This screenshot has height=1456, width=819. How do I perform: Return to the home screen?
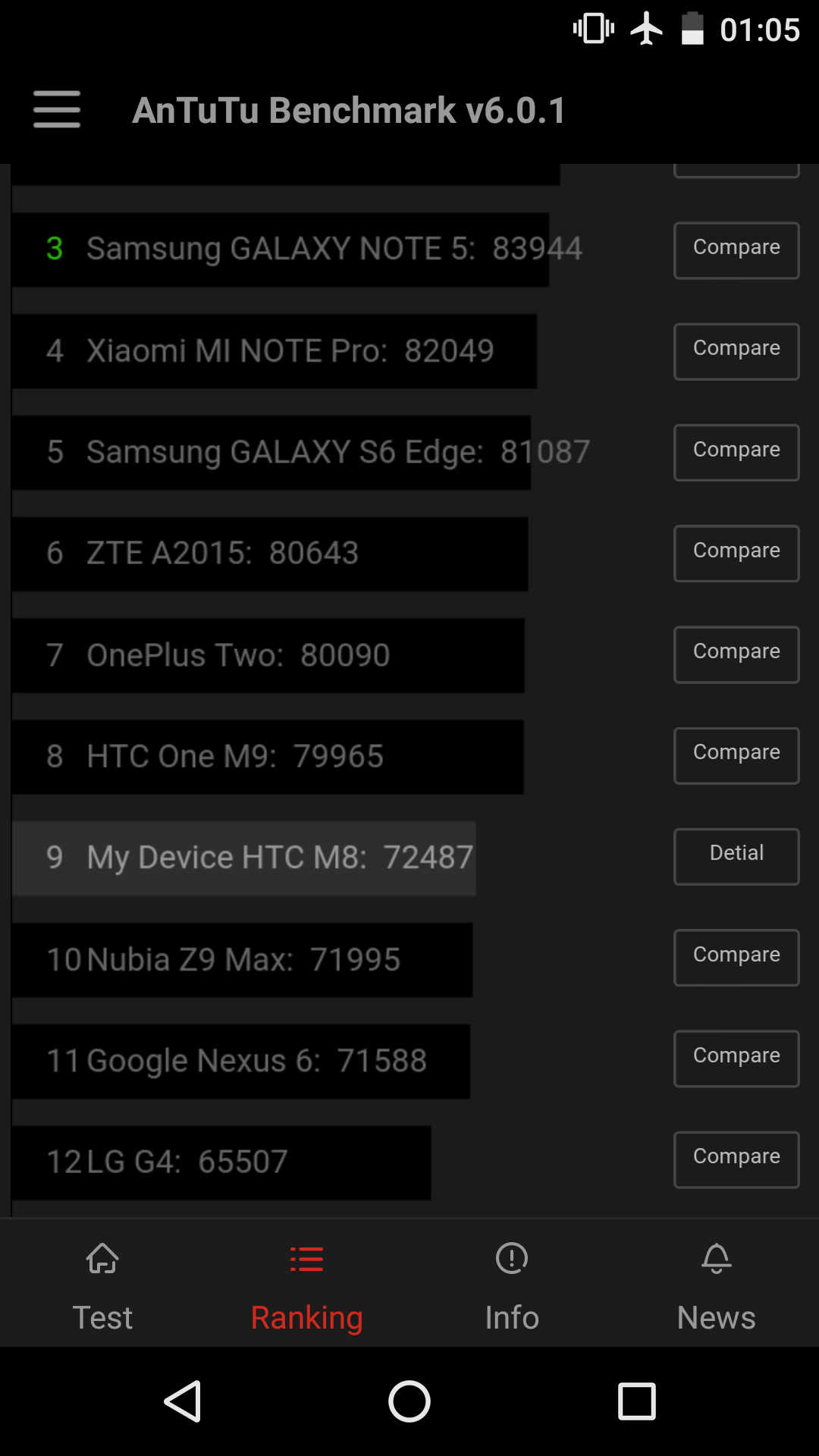pyautogui.click(x=409, y=1401)
